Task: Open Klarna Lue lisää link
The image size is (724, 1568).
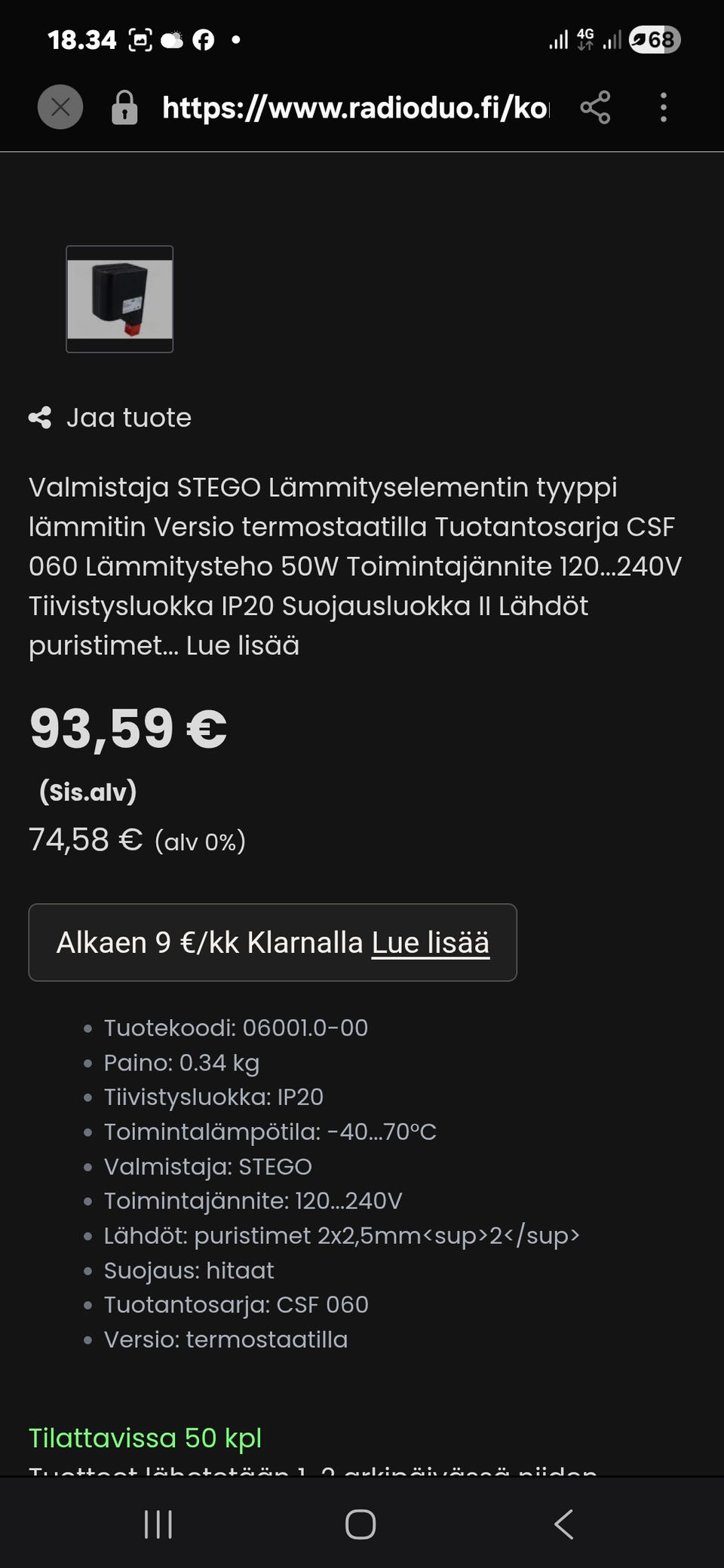Action: [430, 943]
